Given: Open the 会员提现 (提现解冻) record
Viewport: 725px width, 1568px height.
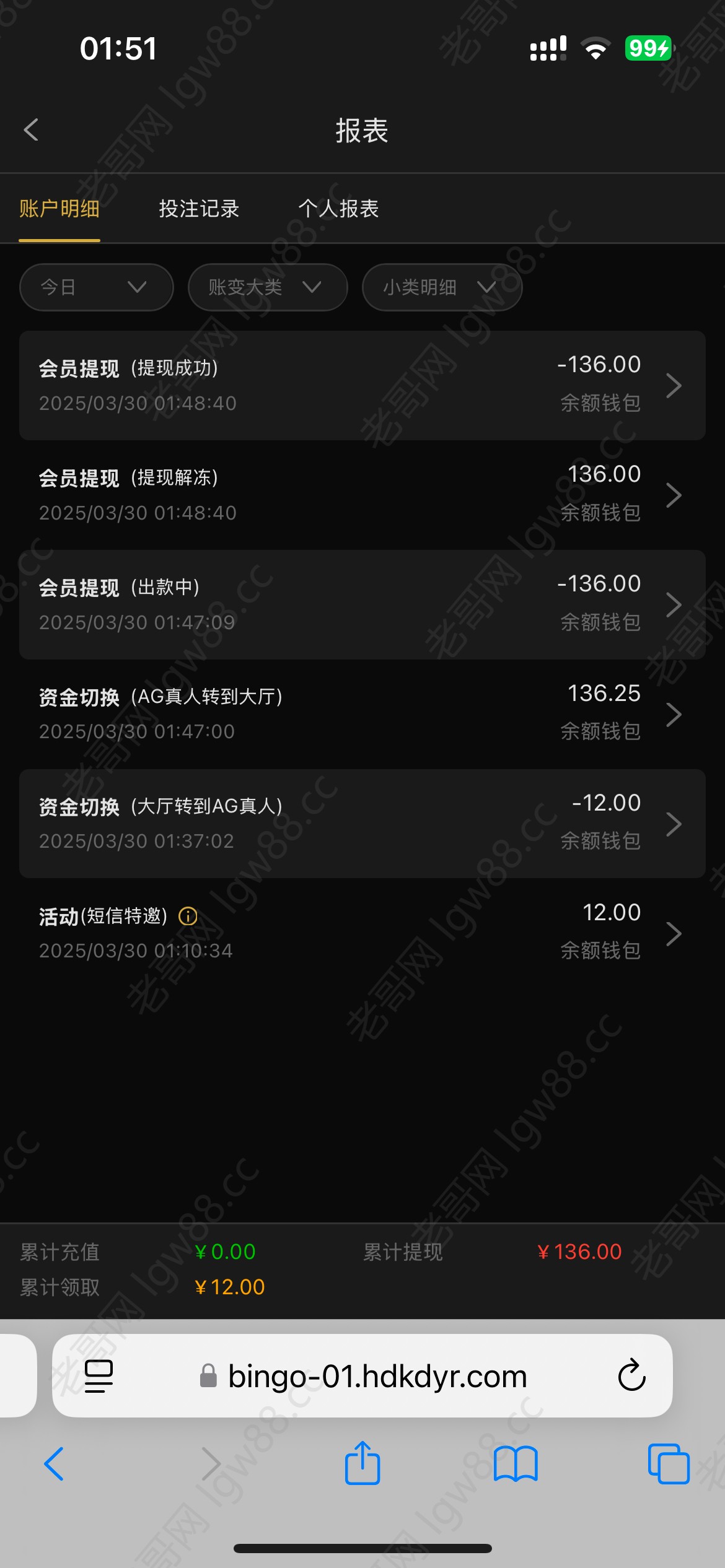Looking at the screenshot, I should pyautogui.click(x=362, y=495).
